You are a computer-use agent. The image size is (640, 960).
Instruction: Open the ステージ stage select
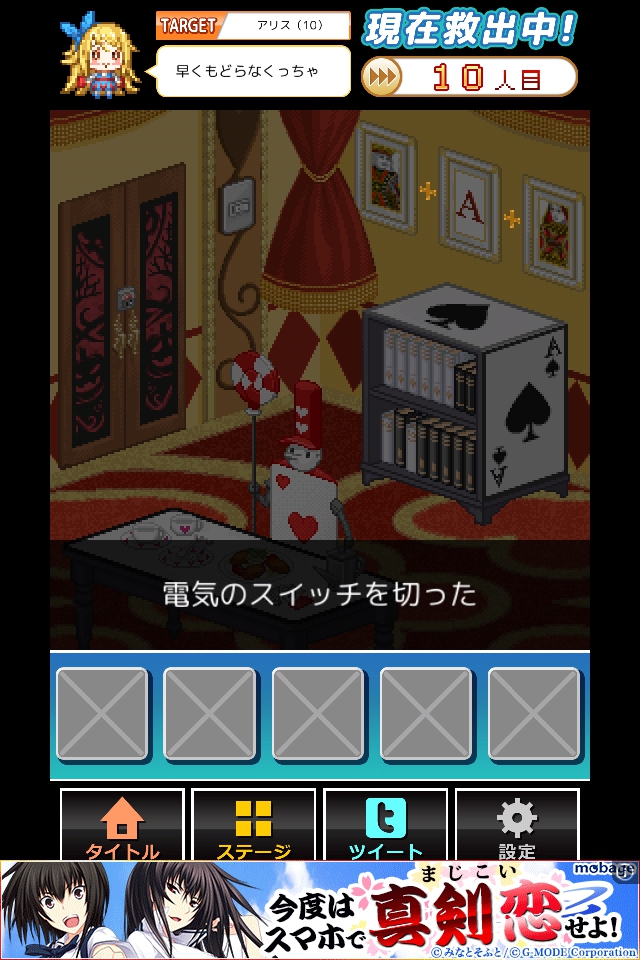point(253,825)
